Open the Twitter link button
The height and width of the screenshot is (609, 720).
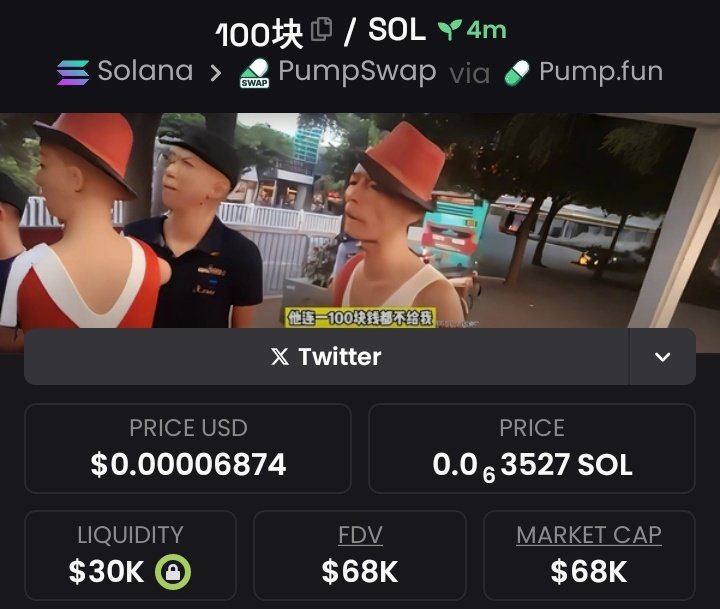click(x=326, y=357)
